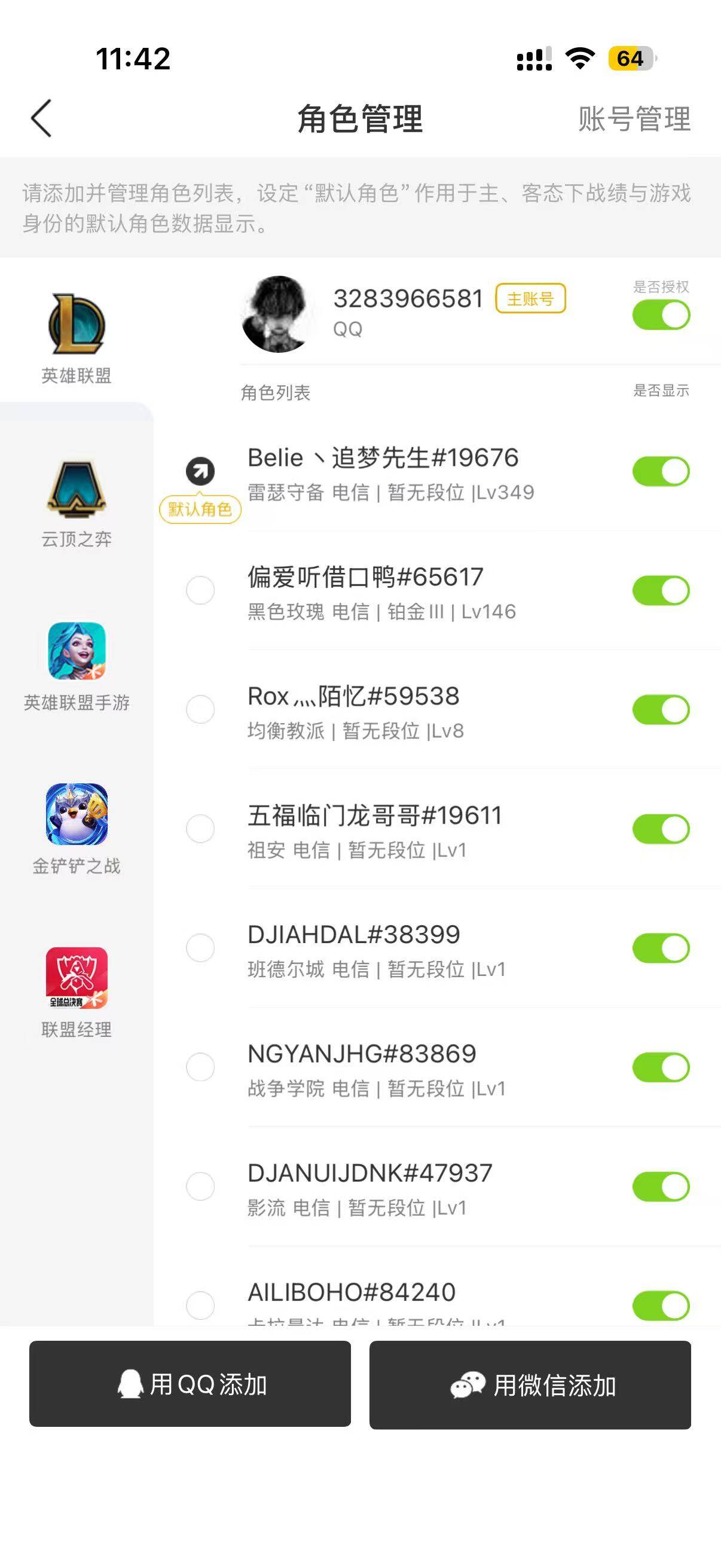The image size is (721, 1568).
Task: Set Rox灬陌忆#59538 as default role
Action: click(201, 709)
